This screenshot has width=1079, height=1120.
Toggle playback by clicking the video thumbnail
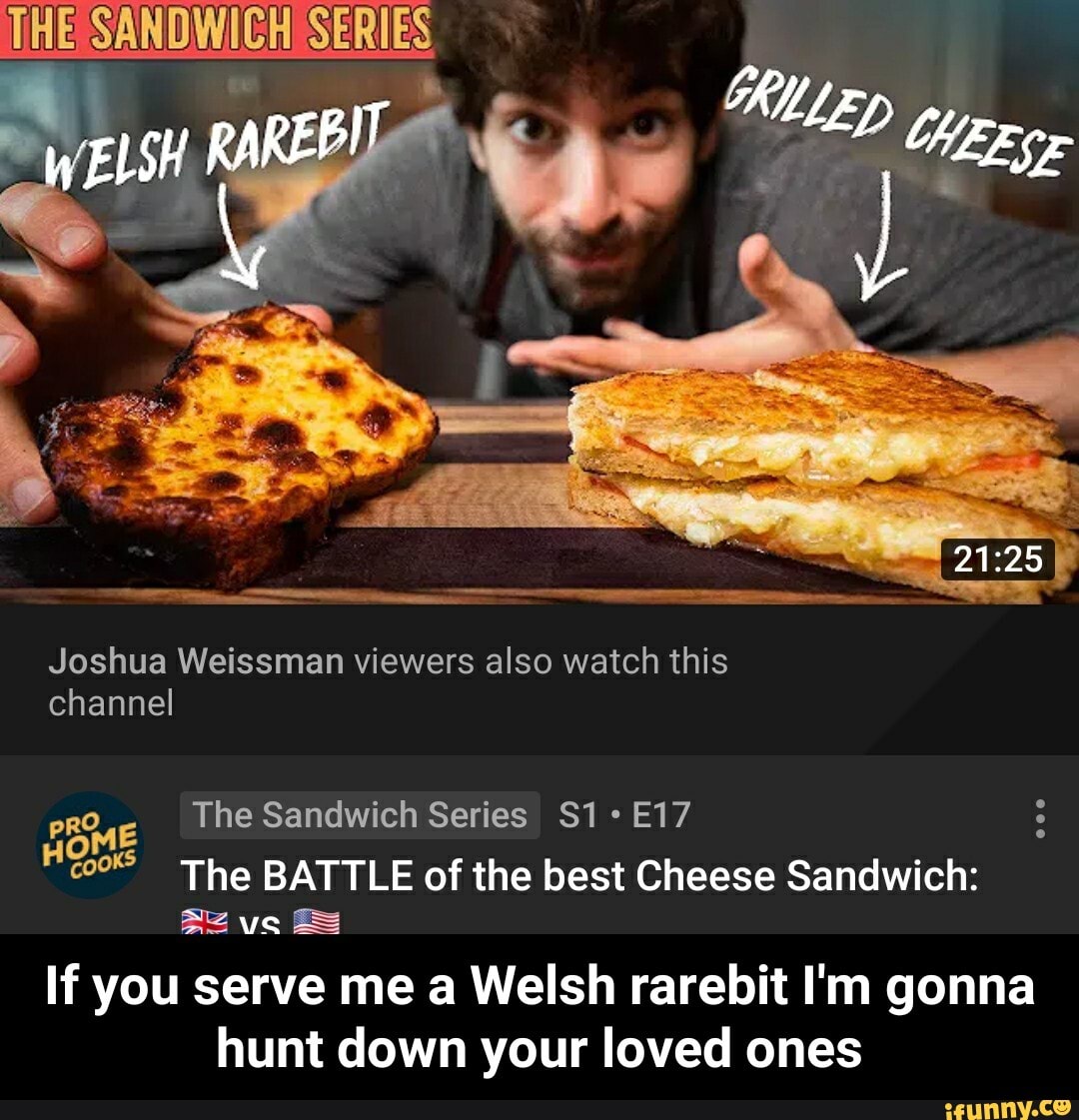click(539, 300)
